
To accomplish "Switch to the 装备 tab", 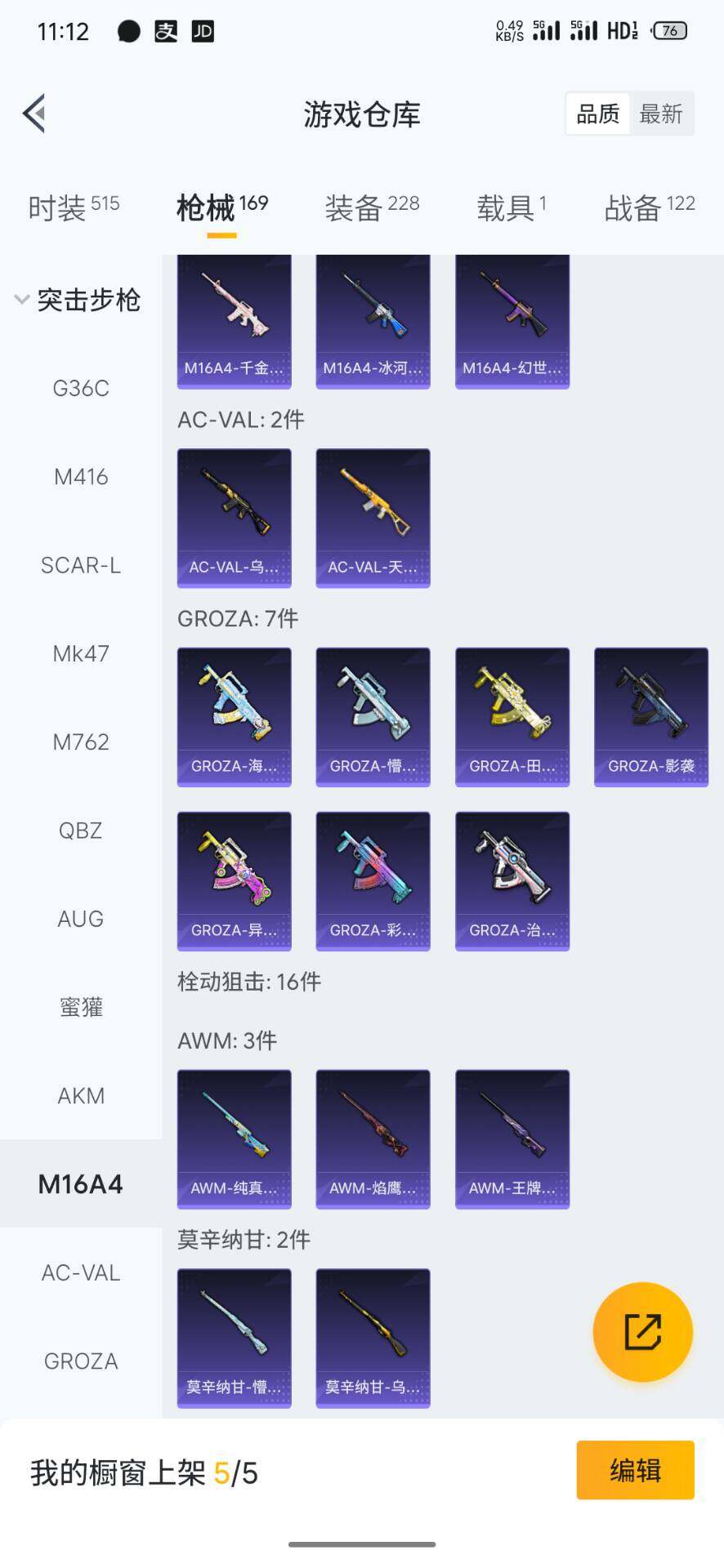I will coord(372,207).
